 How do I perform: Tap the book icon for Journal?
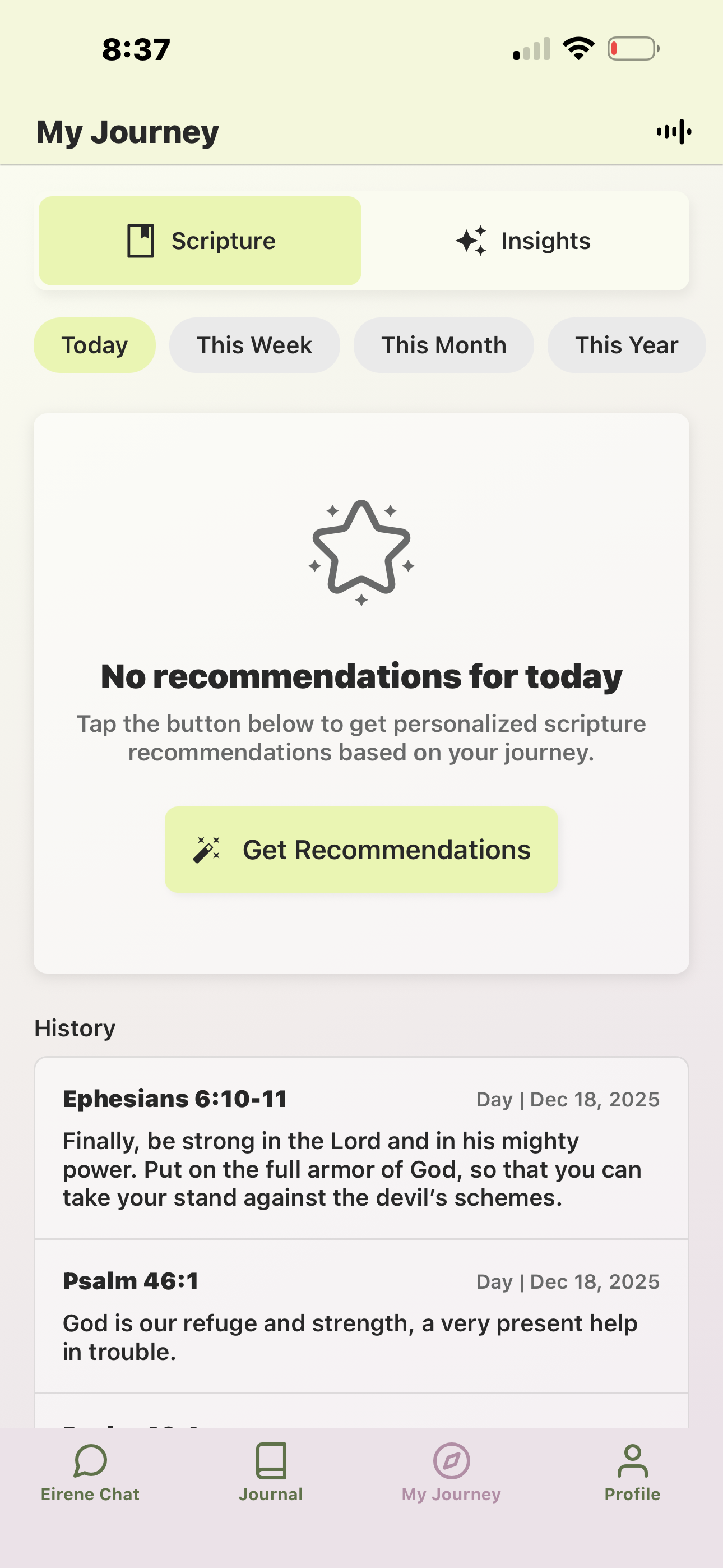point(271,1460)
